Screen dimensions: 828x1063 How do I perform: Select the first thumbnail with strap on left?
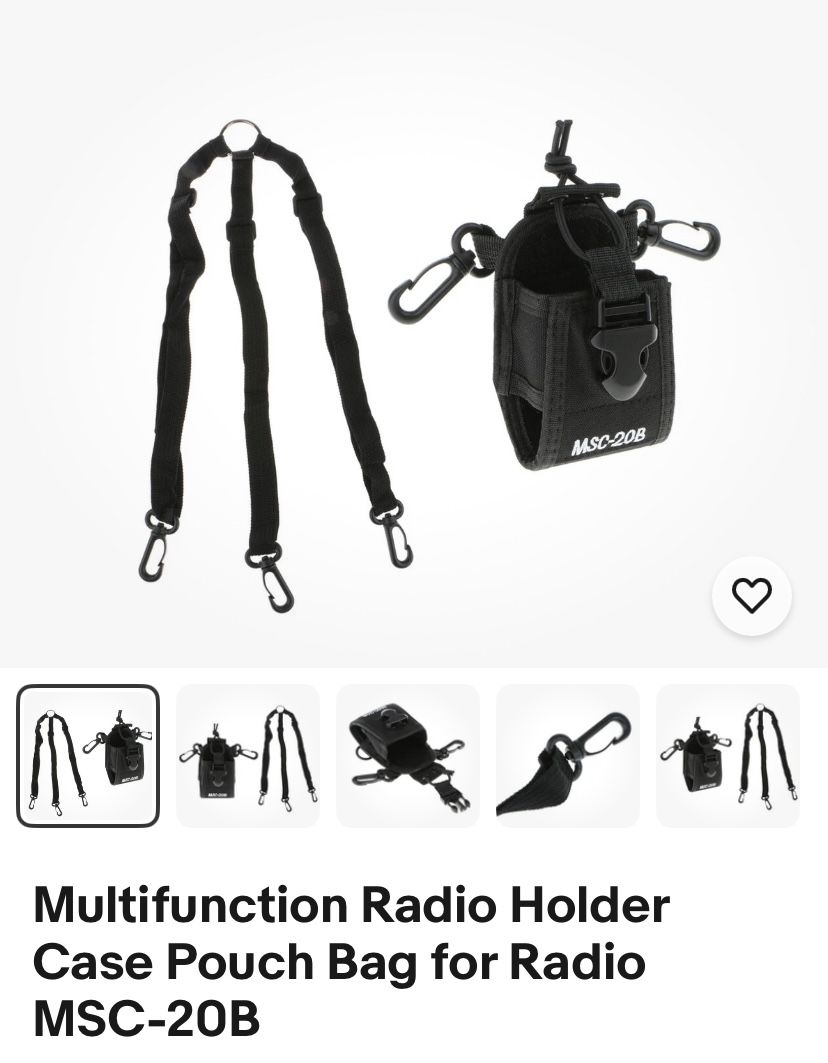click(x=88, y=756)
